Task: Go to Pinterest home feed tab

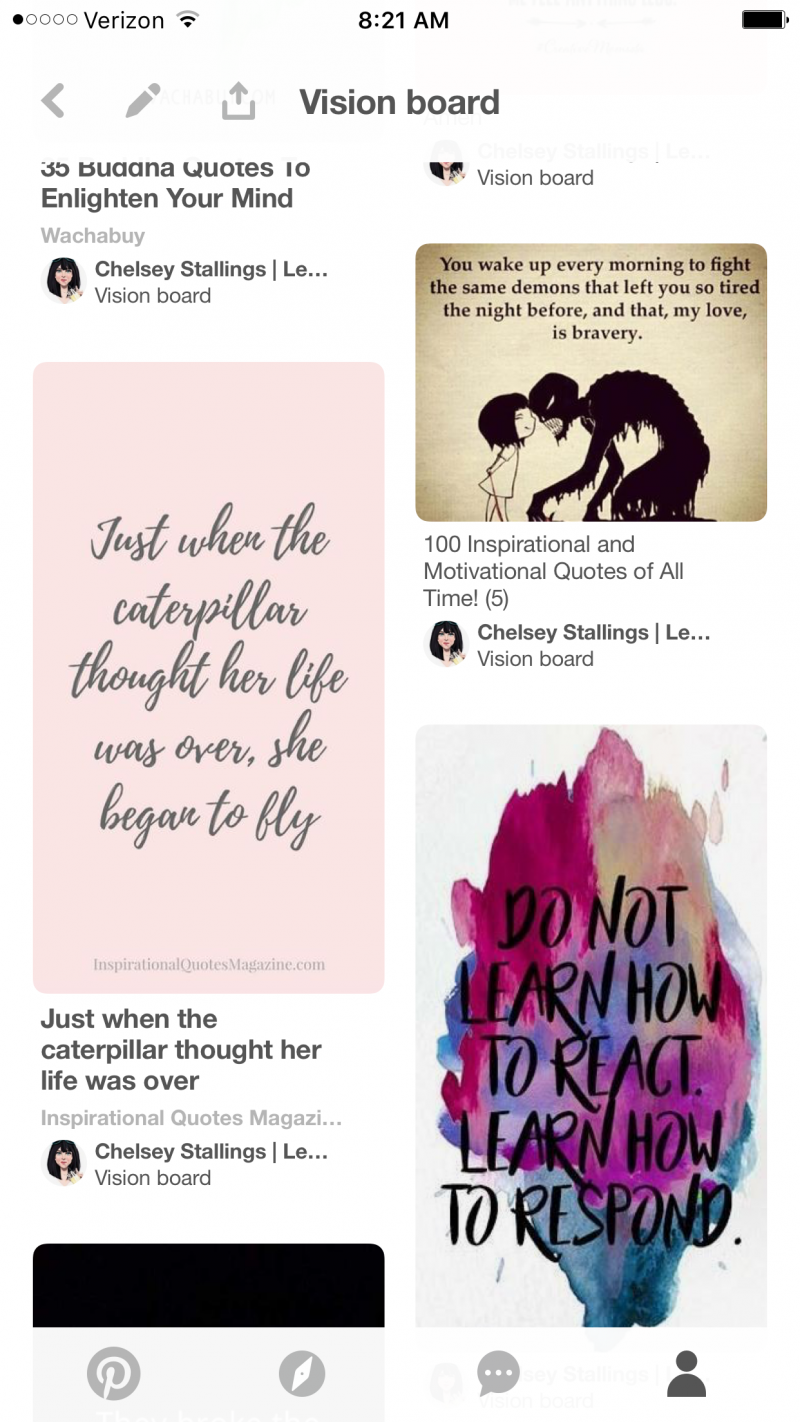Action: point(113,1373)
